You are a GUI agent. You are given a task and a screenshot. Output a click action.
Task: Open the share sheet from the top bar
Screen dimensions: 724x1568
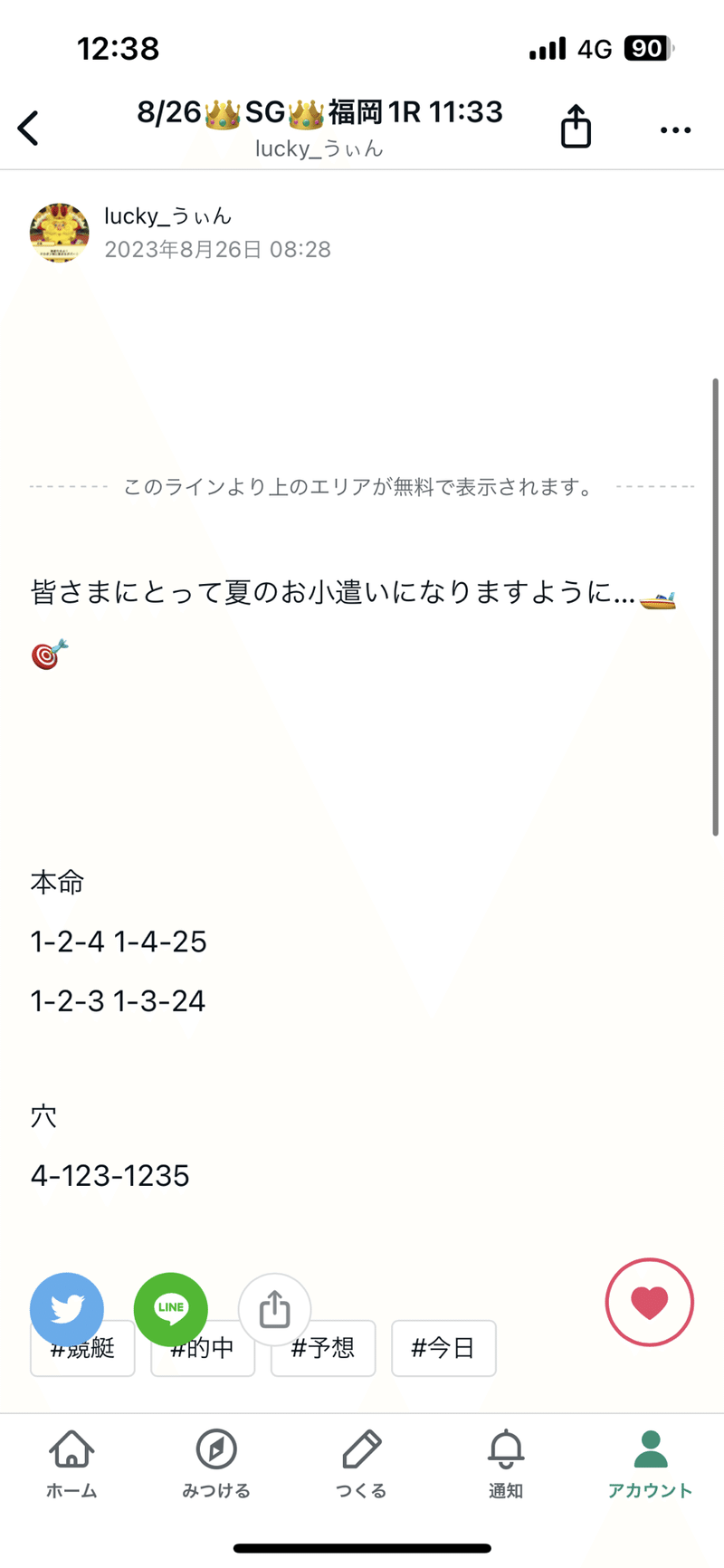coord(576,128)
